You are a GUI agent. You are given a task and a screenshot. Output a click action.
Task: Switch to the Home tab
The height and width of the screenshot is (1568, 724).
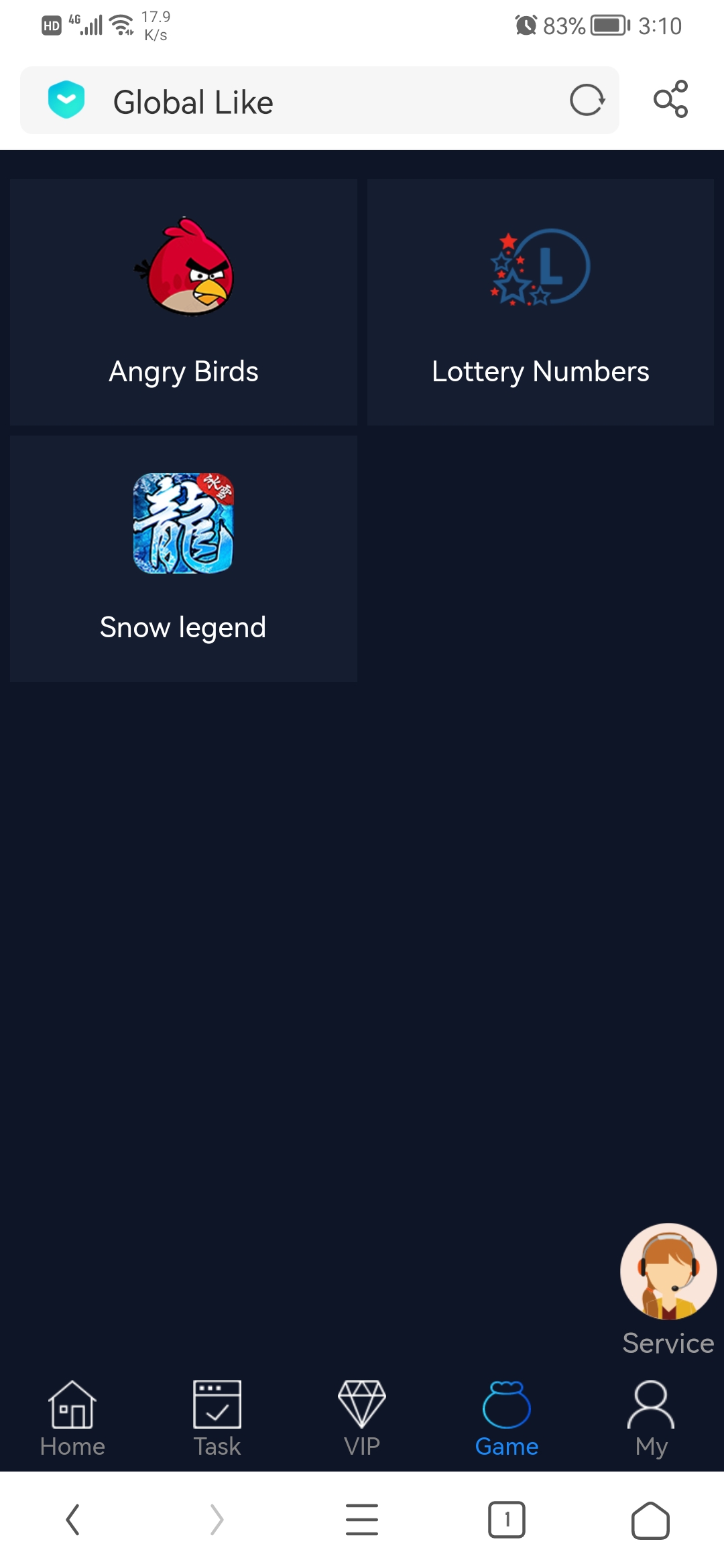pyautogui.click(x=72, y=1419)
